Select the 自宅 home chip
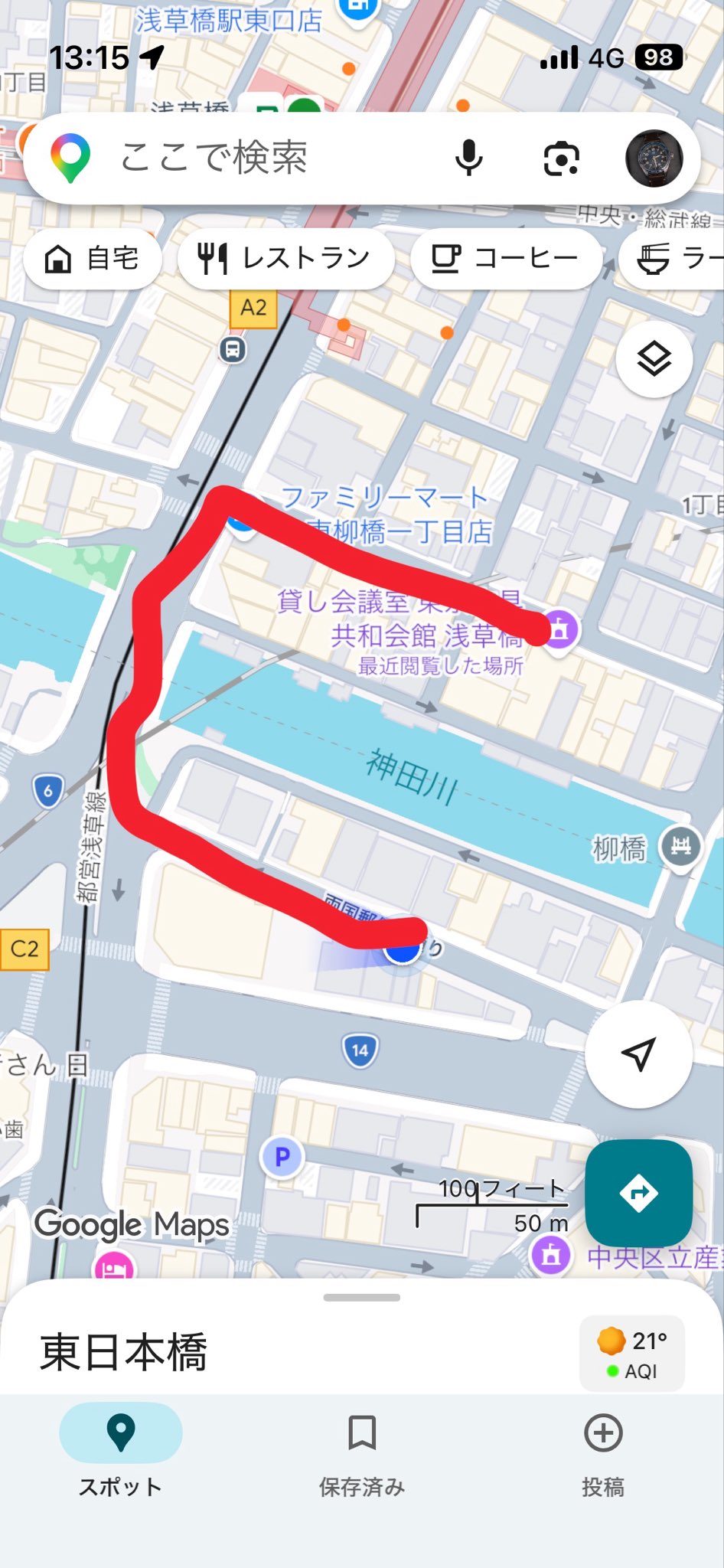Screen dimensions: 724x1568 93,259
